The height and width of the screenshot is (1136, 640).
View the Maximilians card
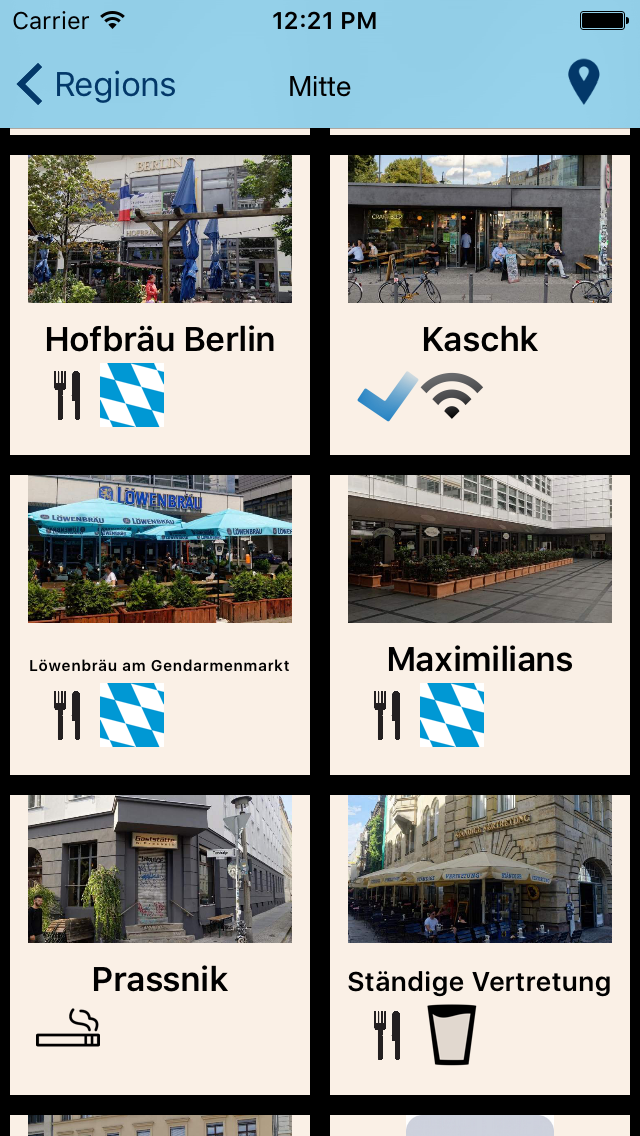[x=480, y=624]
